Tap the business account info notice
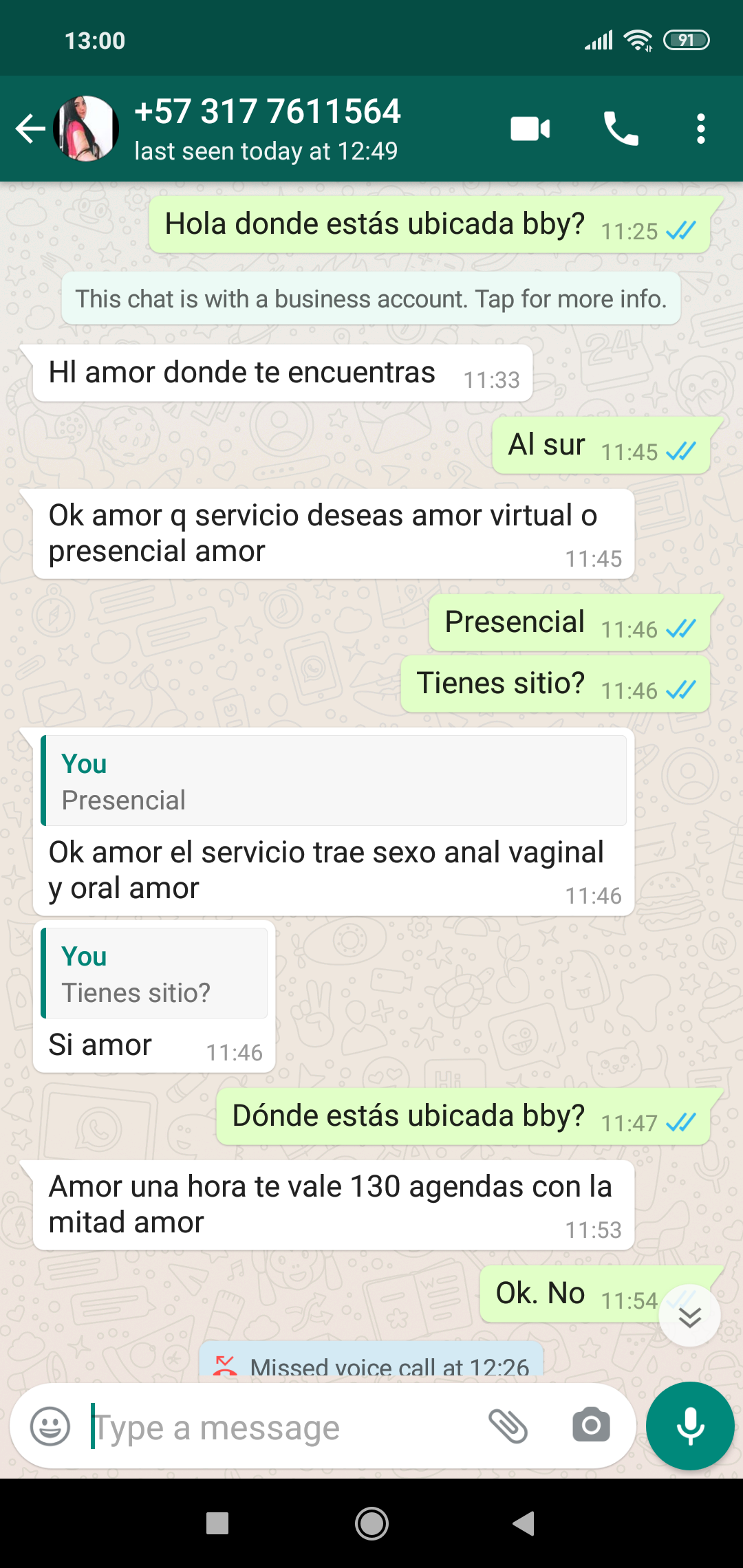The width and height of the screenshot is (743, 1568). pos(371,299)
